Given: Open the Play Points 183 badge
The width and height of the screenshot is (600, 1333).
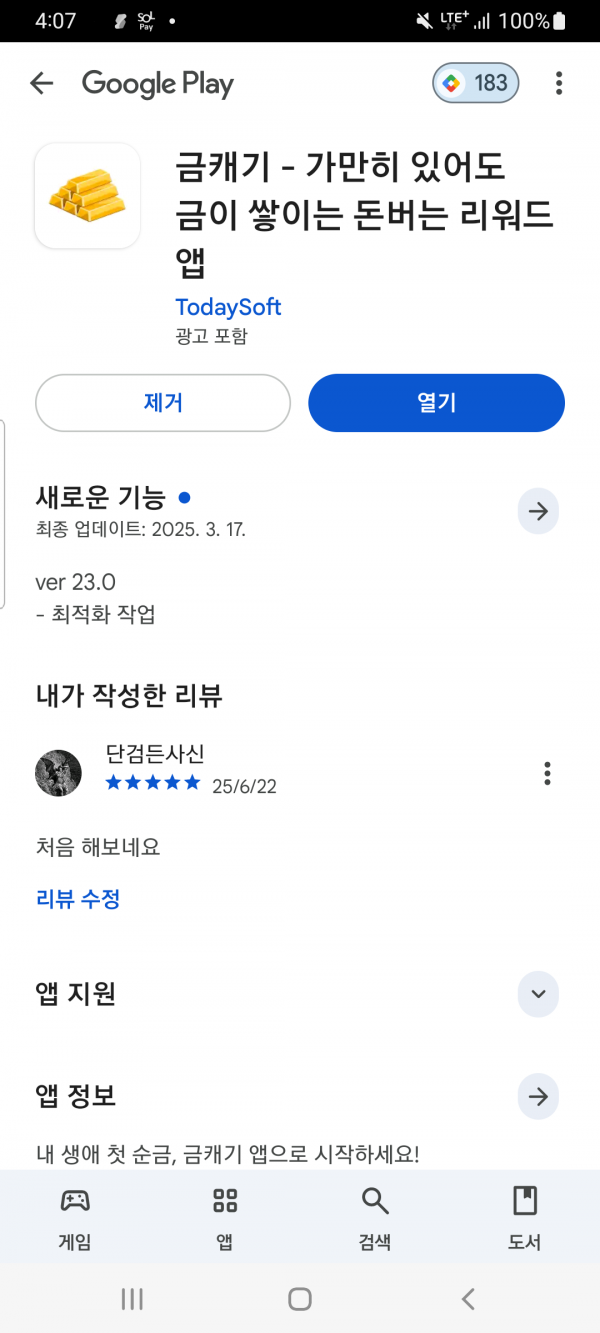Looking at the screenshot, I should pyautogui.click(x=476, y=83).
